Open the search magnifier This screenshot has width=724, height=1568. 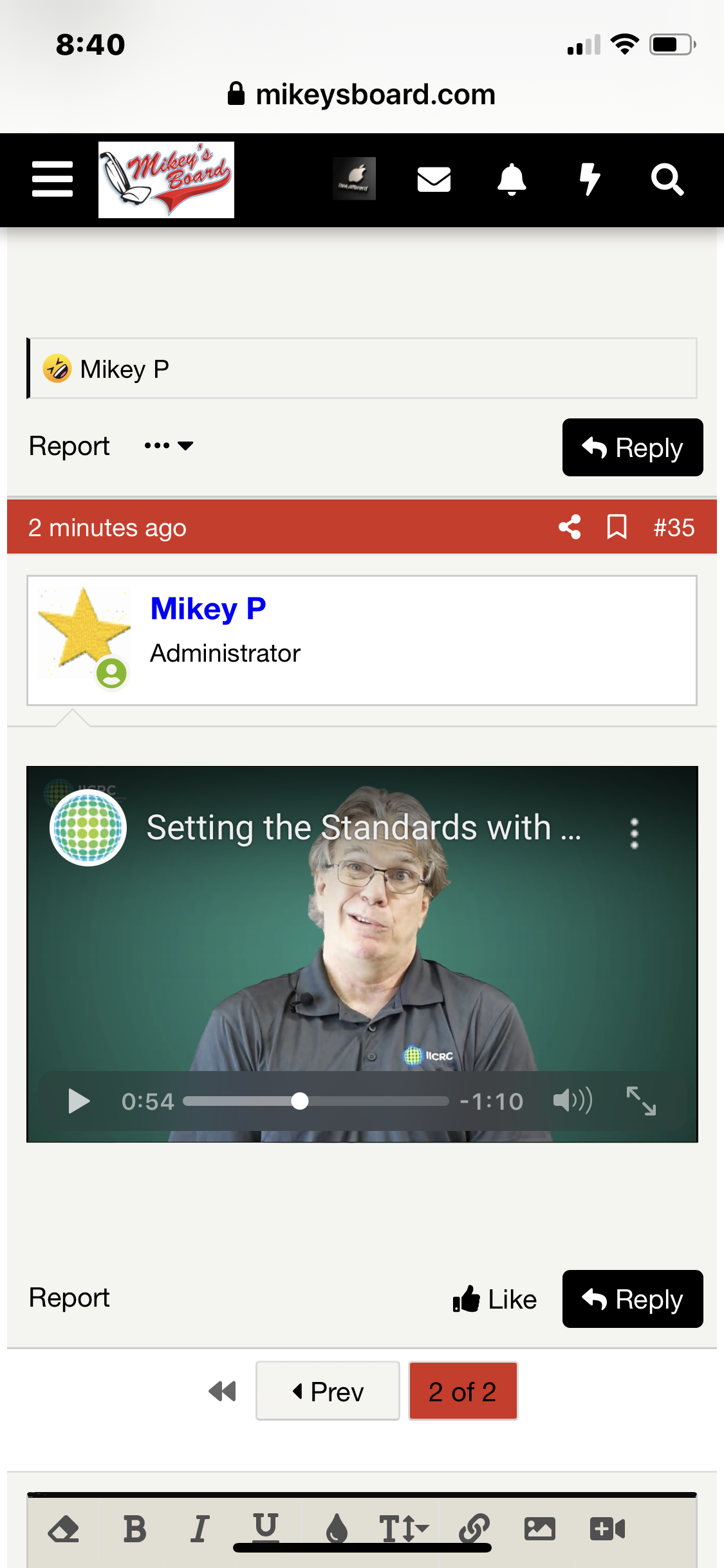(x=667, y=180)
